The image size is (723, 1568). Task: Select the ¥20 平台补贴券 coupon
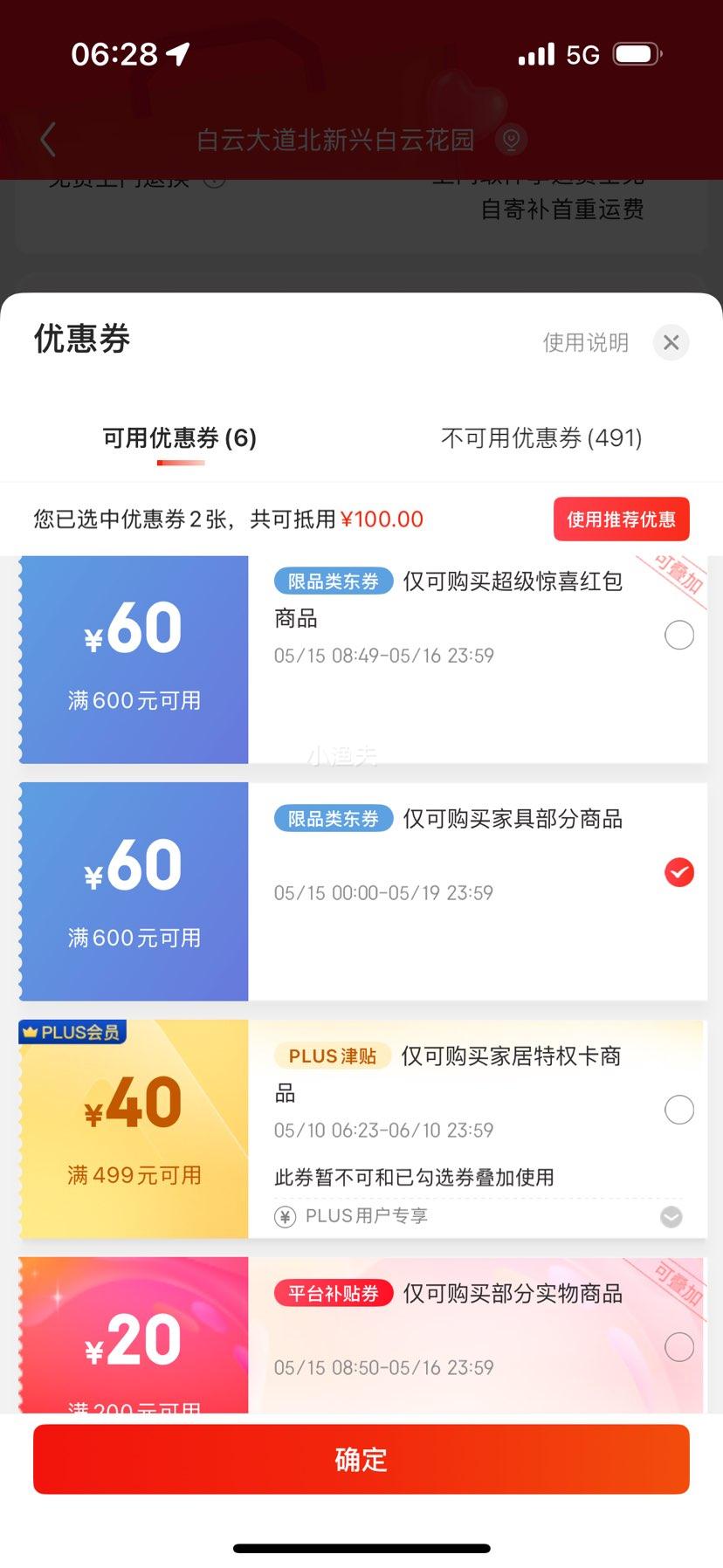coord(679,1347)
